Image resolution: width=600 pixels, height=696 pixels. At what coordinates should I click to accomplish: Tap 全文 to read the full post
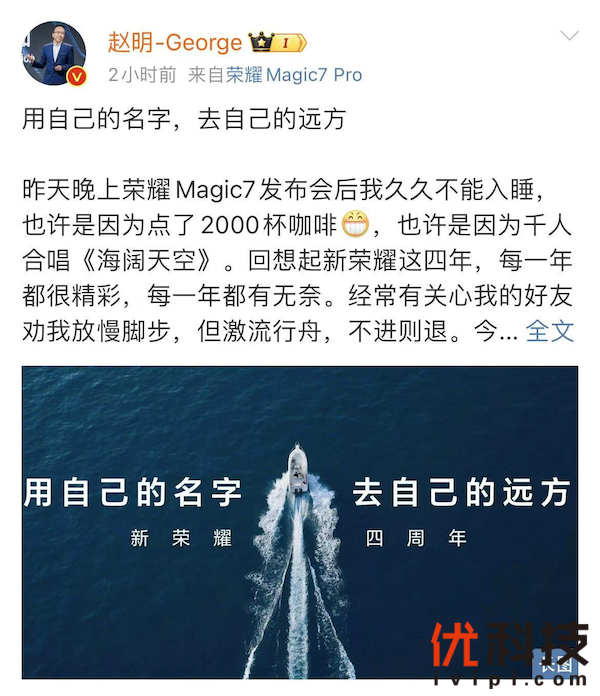tap(550, 333)
